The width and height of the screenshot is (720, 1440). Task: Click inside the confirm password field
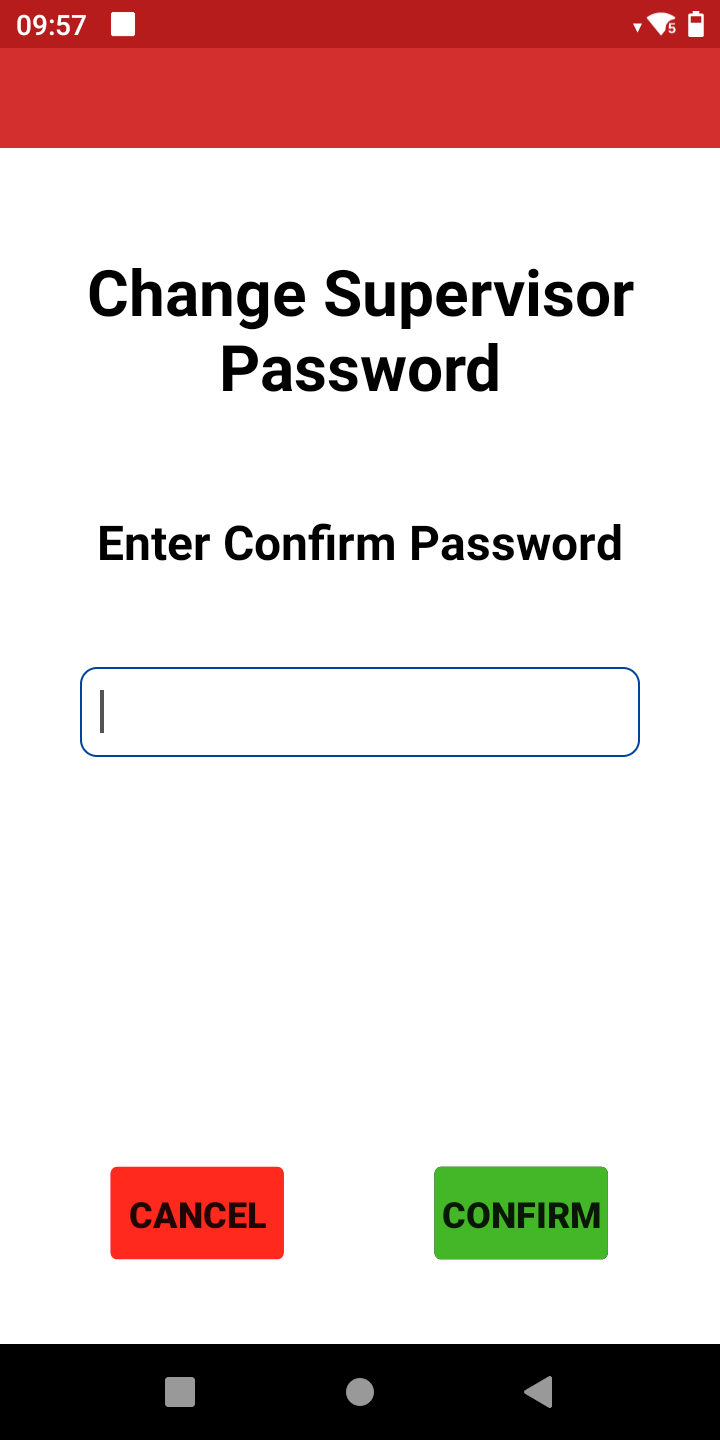(360, 711)
